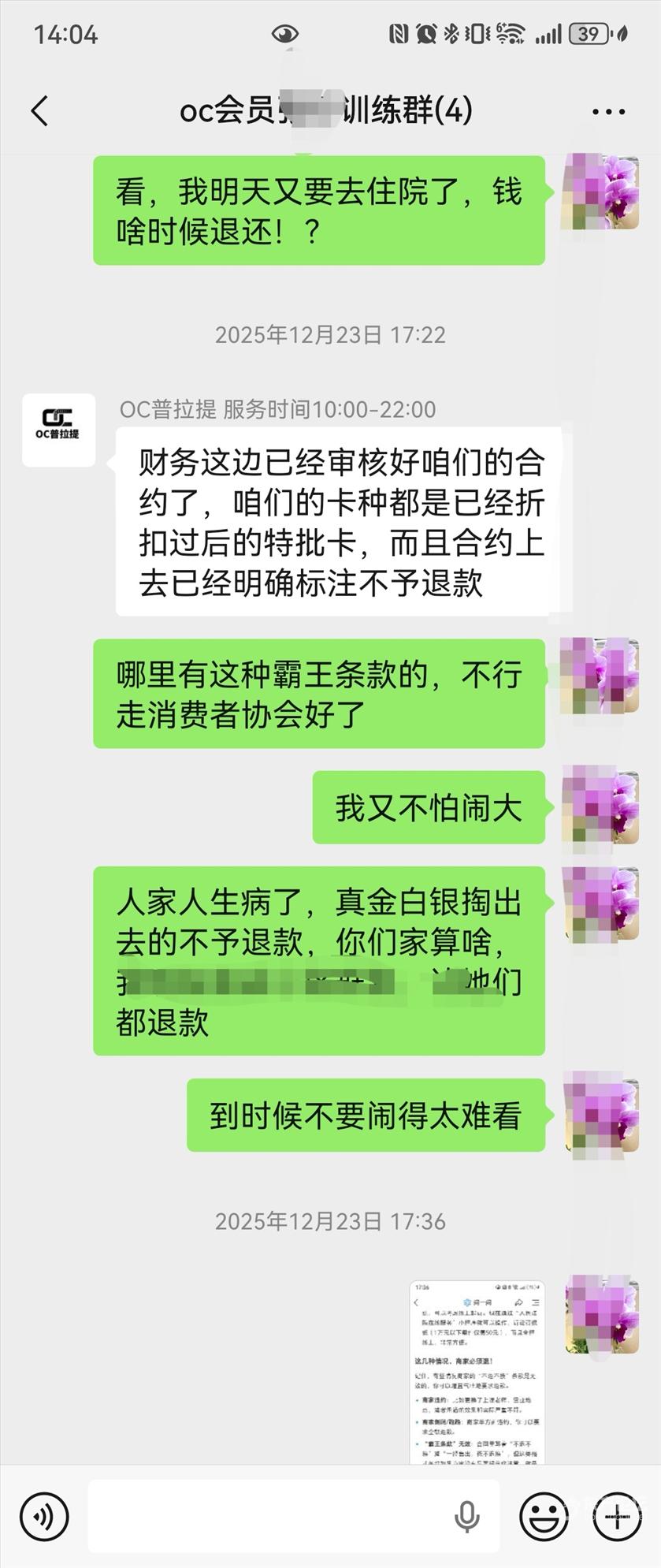Open the OC普拉提 sender profile avatar
This screenshot has width=661, height=1568.
[58, 430]
